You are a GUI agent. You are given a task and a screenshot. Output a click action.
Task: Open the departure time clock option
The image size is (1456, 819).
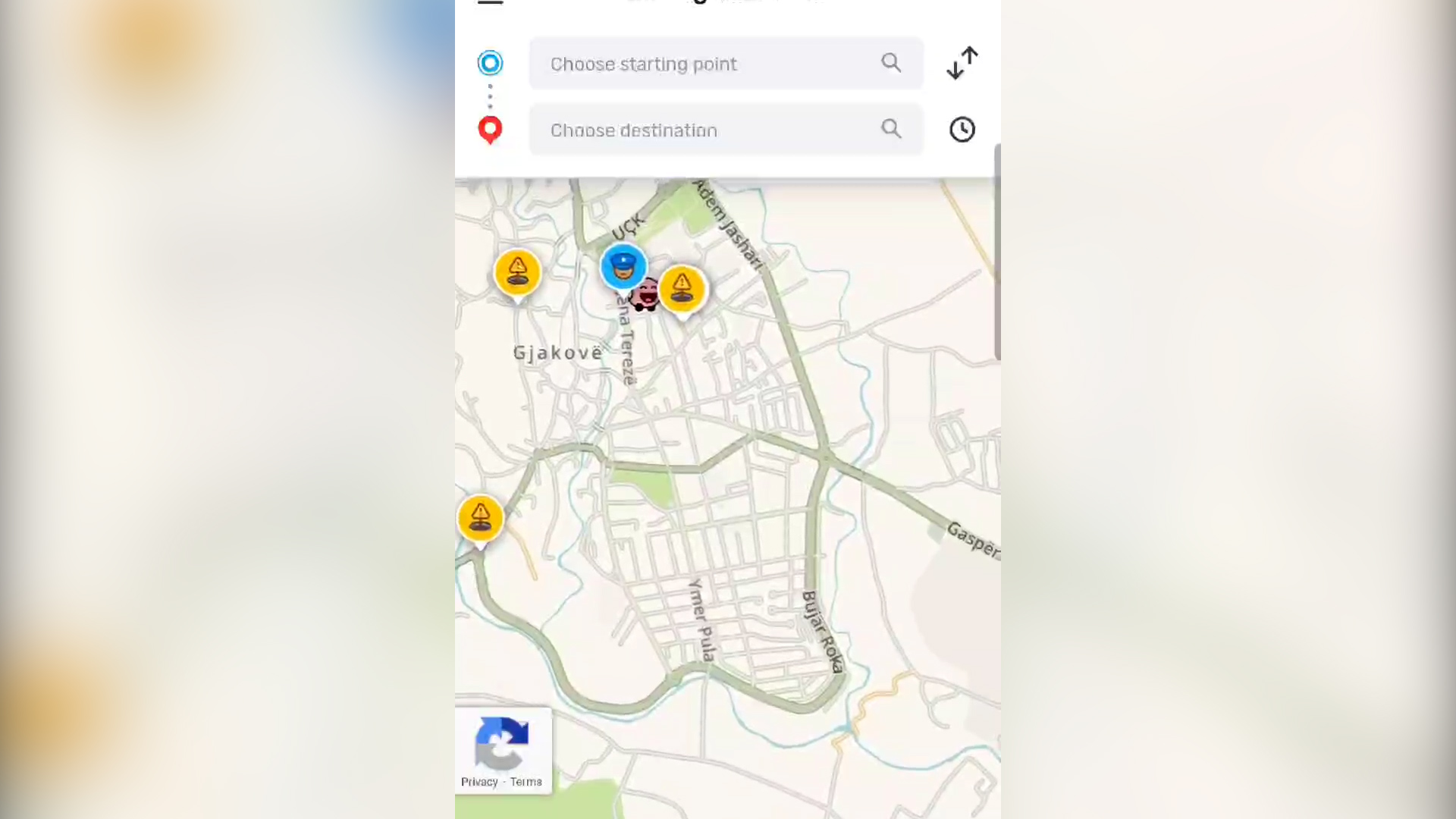[962, 130]
